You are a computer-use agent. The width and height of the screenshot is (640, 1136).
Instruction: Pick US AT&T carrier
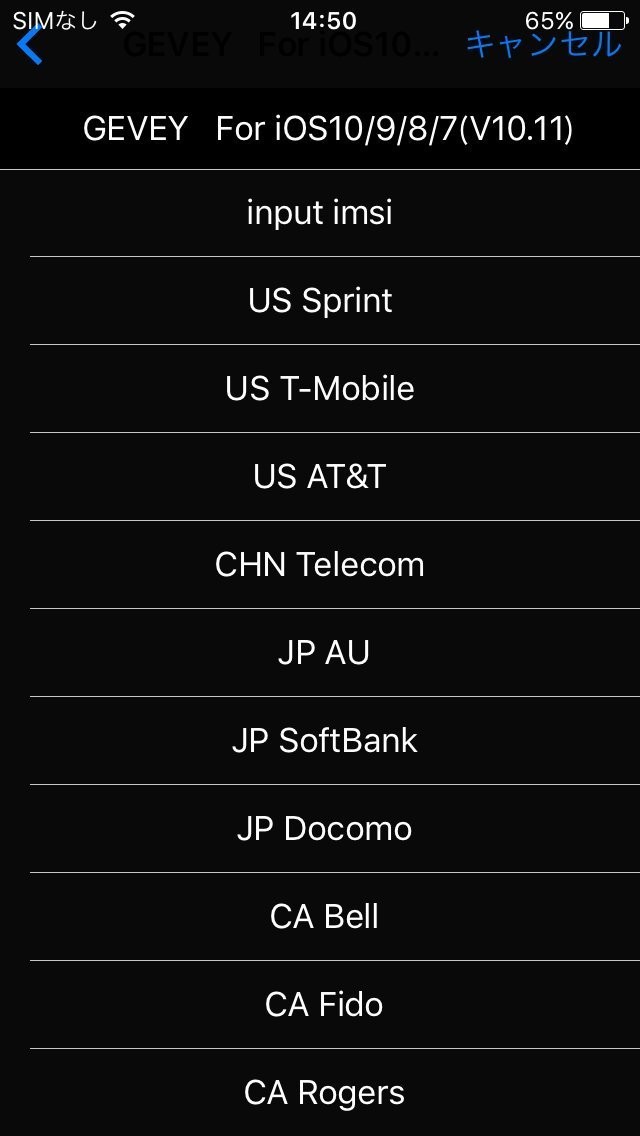320,477
